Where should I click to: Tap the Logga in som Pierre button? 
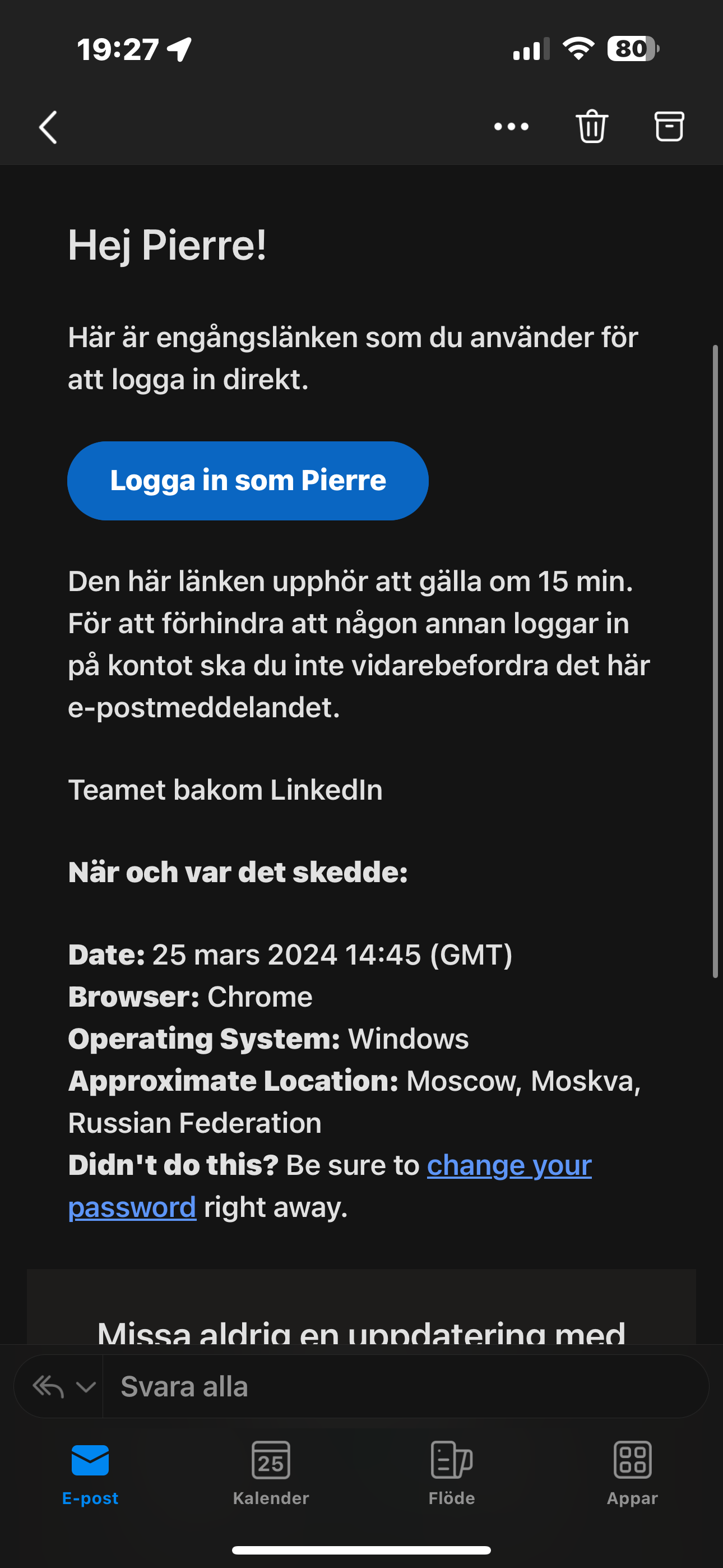click(248, 481)
